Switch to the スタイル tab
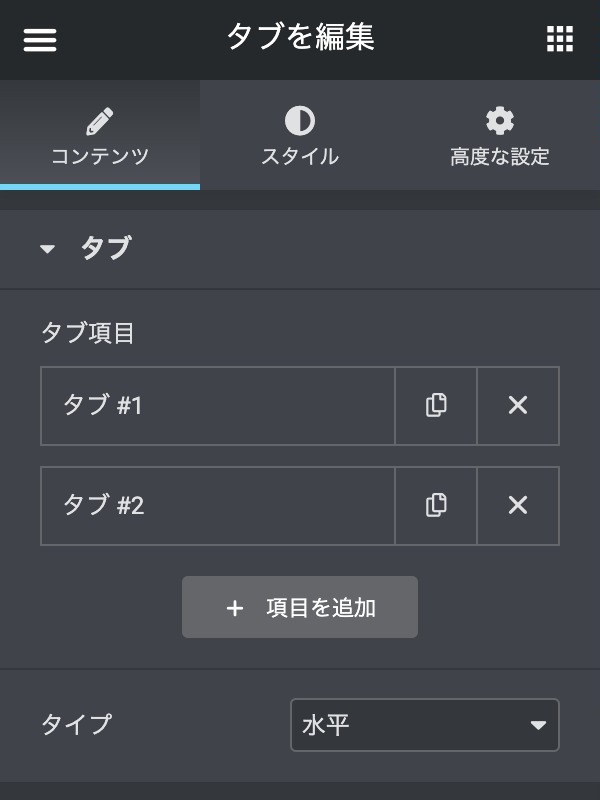The height and width of the screenshot is (800, 600). 300,136
